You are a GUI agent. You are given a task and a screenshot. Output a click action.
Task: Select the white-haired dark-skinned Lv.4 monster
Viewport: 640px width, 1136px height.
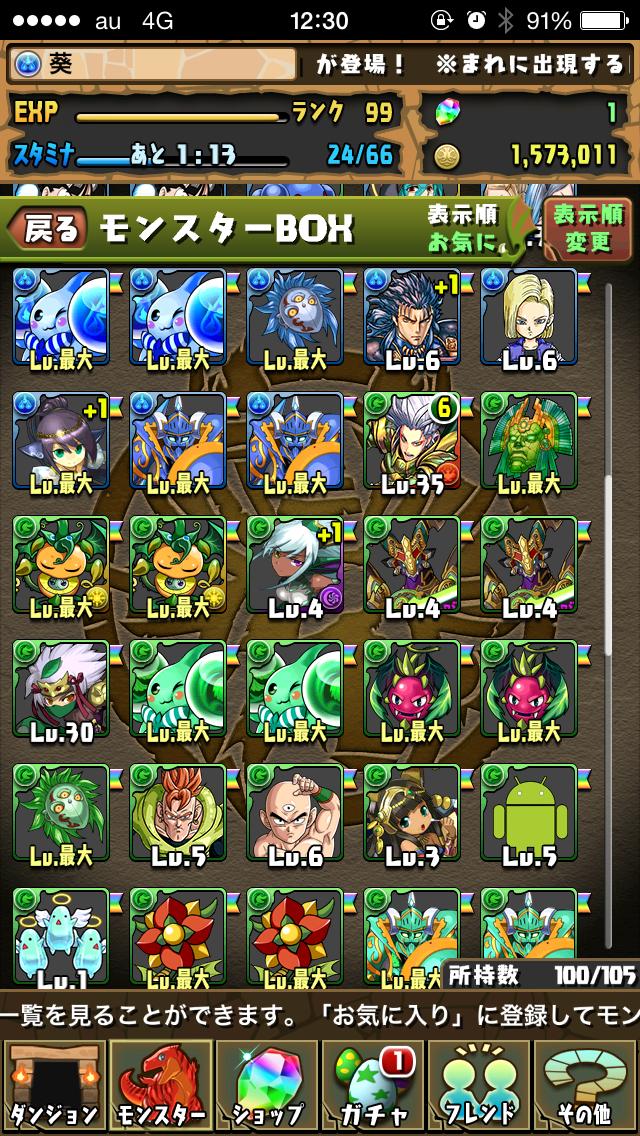295,564
